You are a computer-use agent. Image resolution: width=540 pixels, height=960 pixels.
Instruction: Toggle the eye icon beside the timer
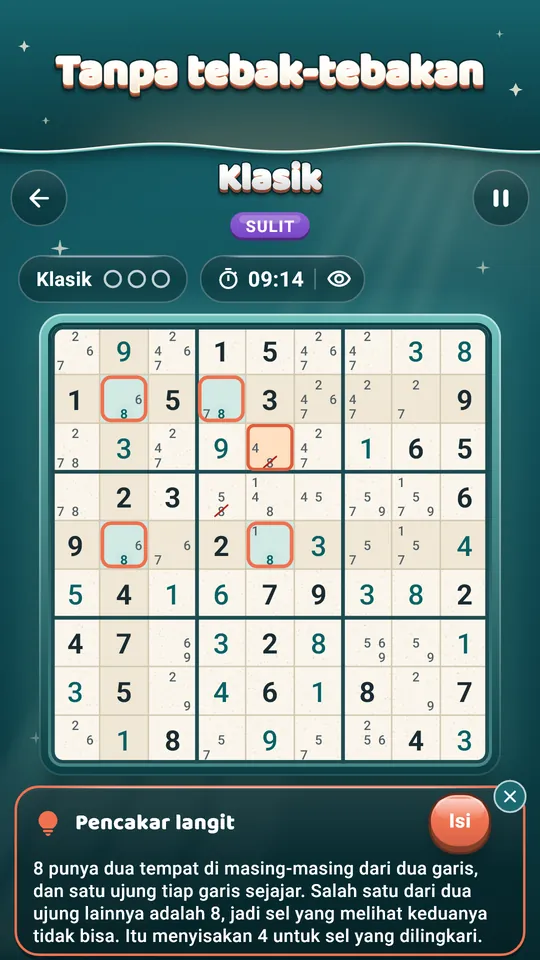(x=339, y=279)
